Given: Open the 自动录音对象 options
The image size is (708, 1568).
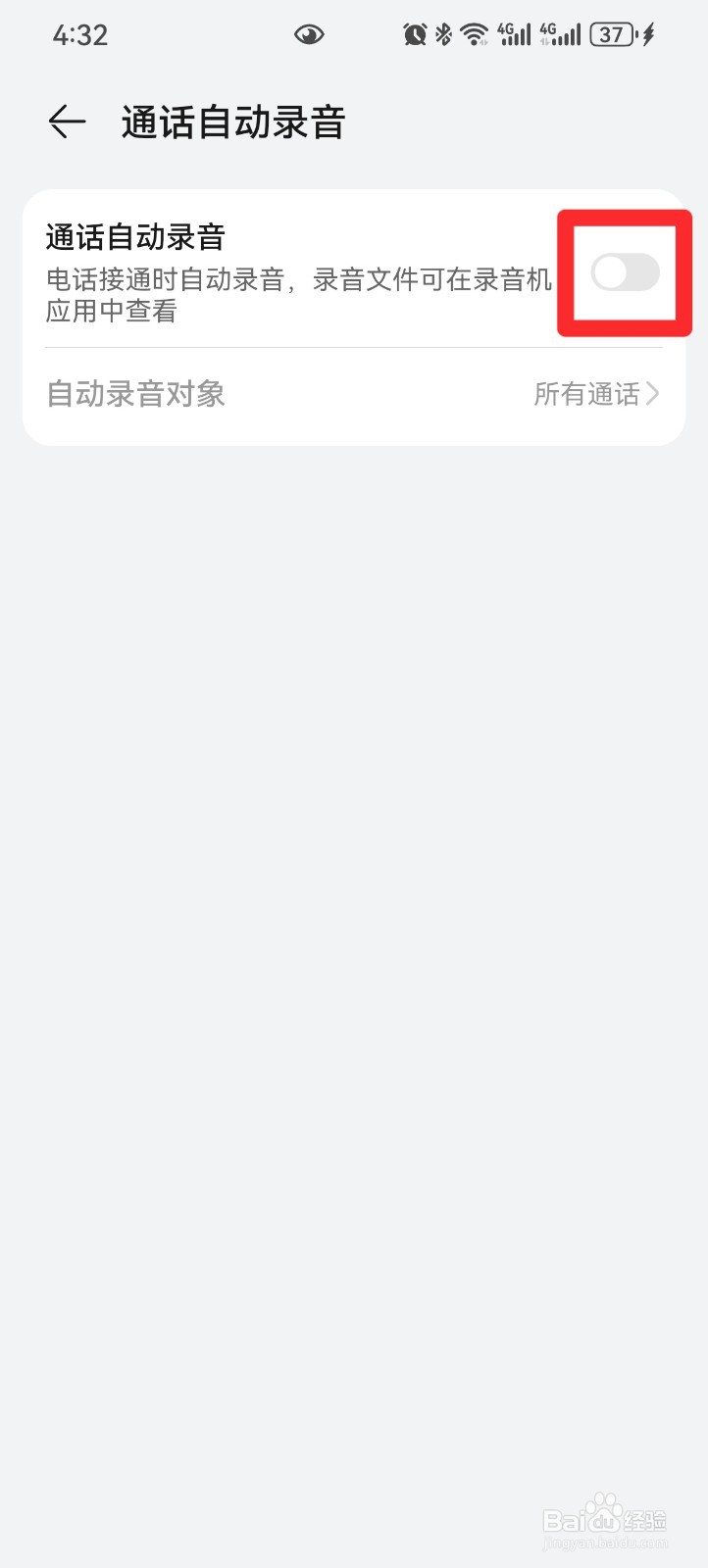Looking at the screenshot, I should pos(353,394).
